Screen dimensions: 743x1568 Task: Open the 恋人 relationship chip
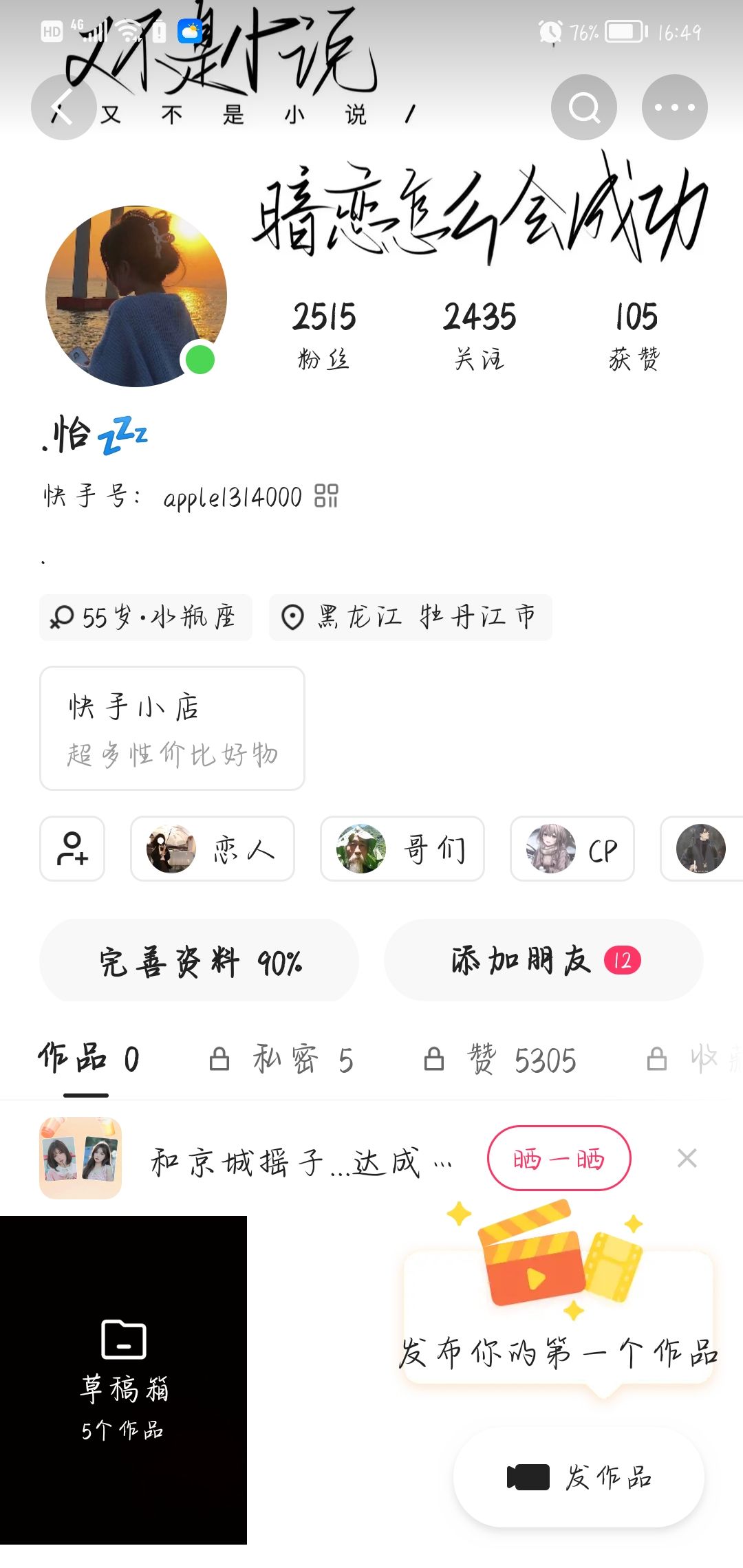(x=212, y=849)
